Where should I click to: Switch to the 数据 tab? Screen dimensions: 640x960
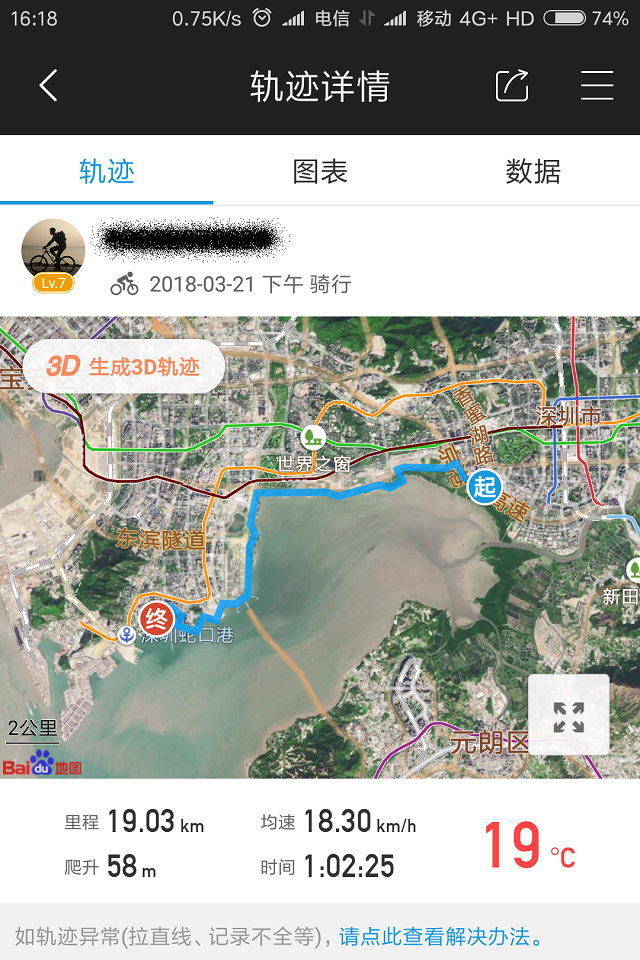pos(533,171)
